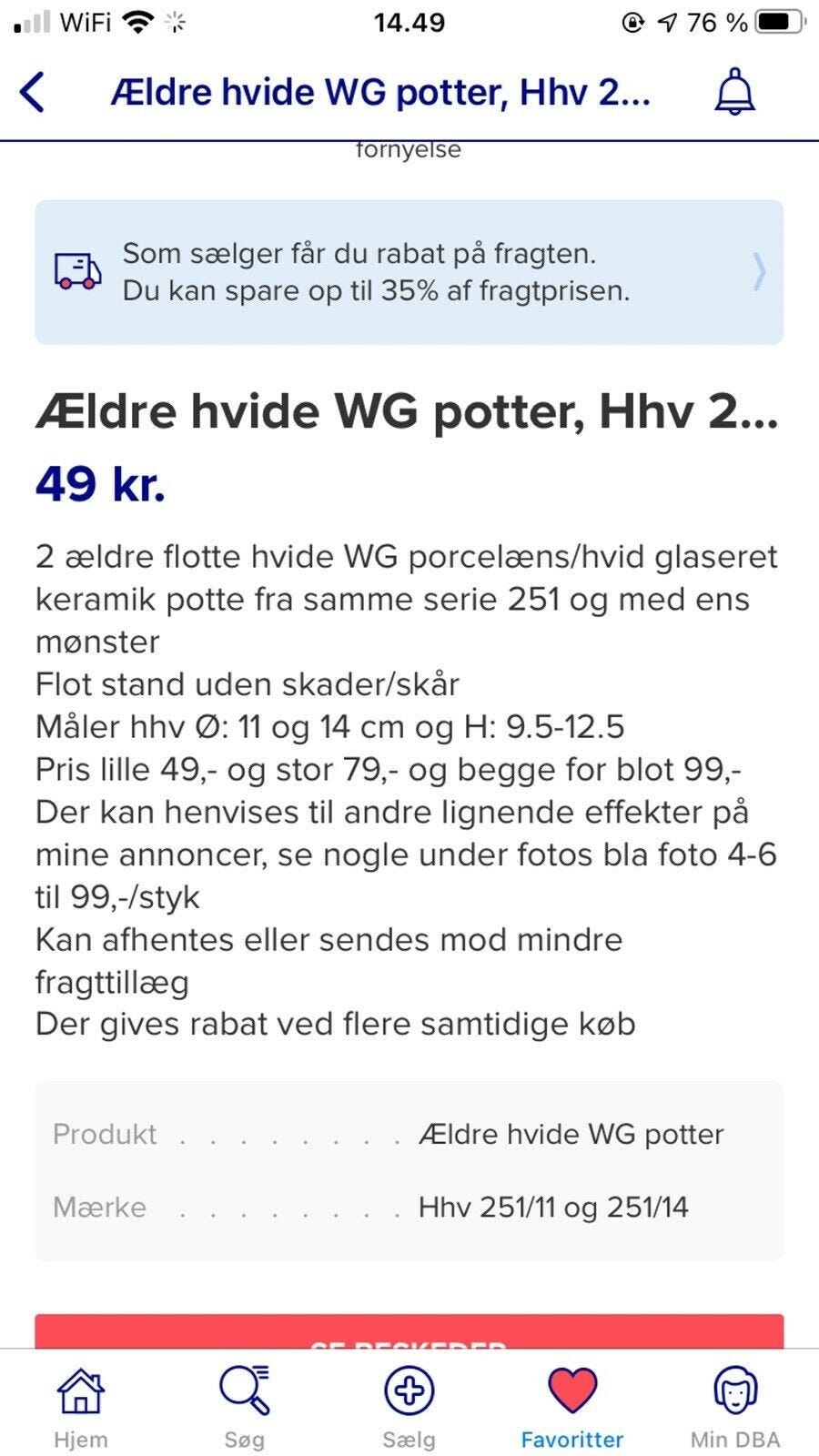Open the notifications bell
This screenshot has height=1456, width=819.
734,92
